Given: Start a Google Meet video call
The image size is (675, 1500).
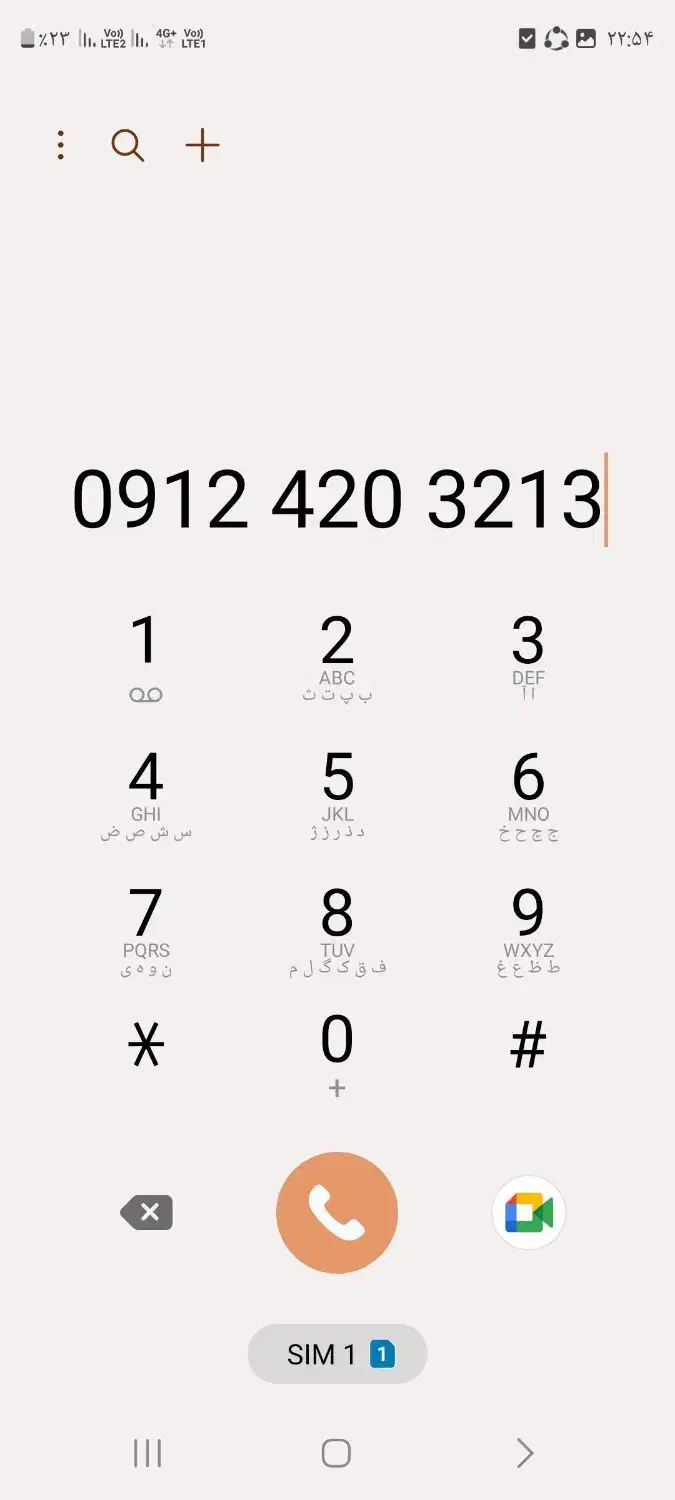Looking at the screenshot, I should point(529,1213).
